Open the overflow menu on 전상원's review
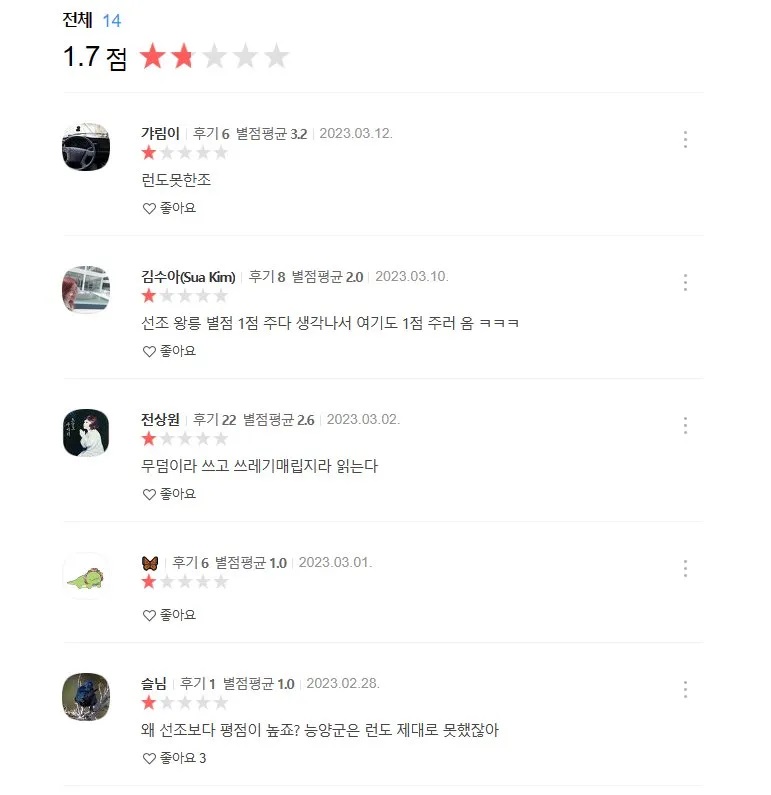The image size is (771, 795). click(x=685, y=426)
